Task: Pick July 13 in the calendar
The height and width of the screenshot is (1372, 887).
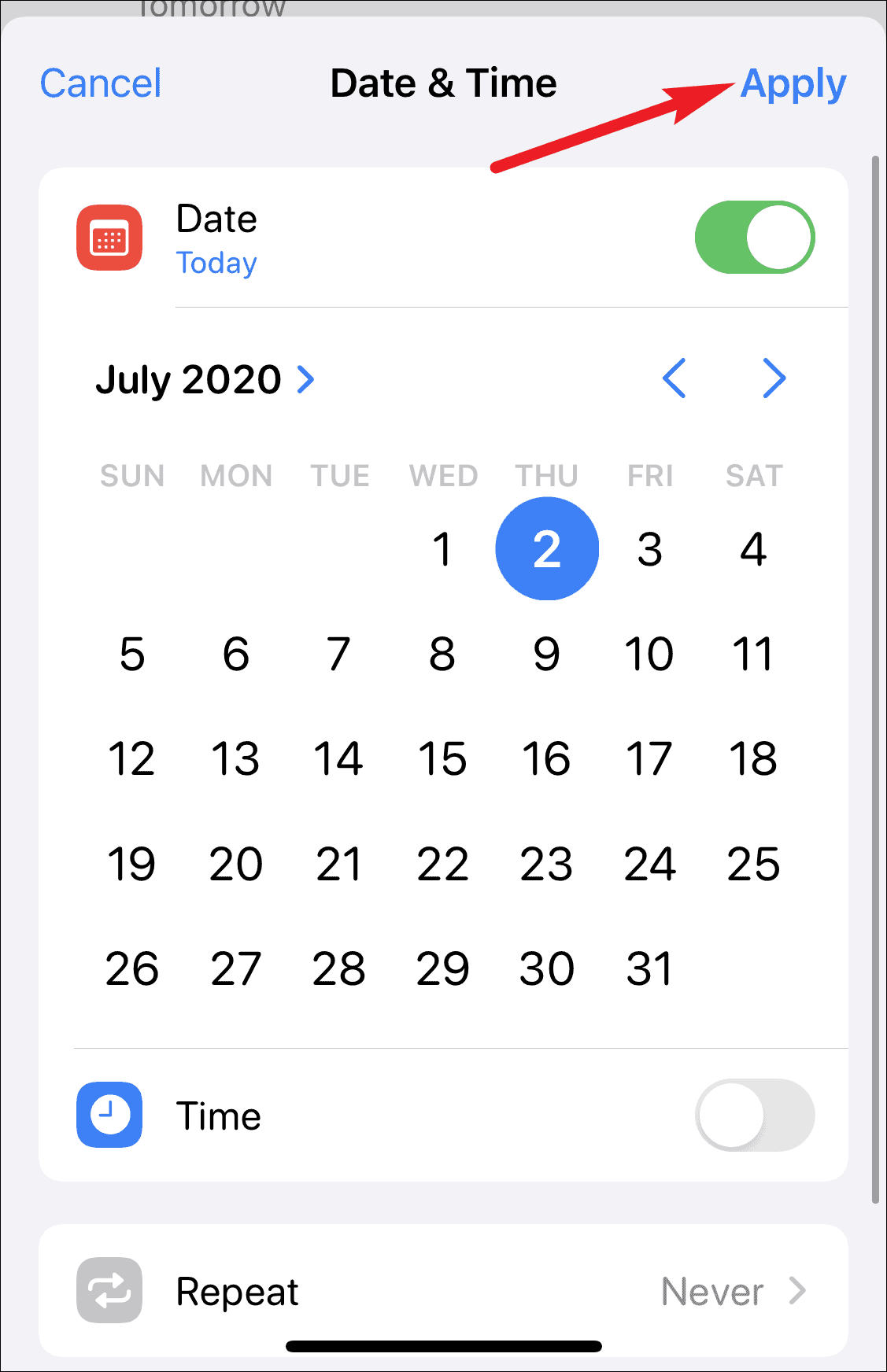Action: pyautogui.click(x=235, y=759)
